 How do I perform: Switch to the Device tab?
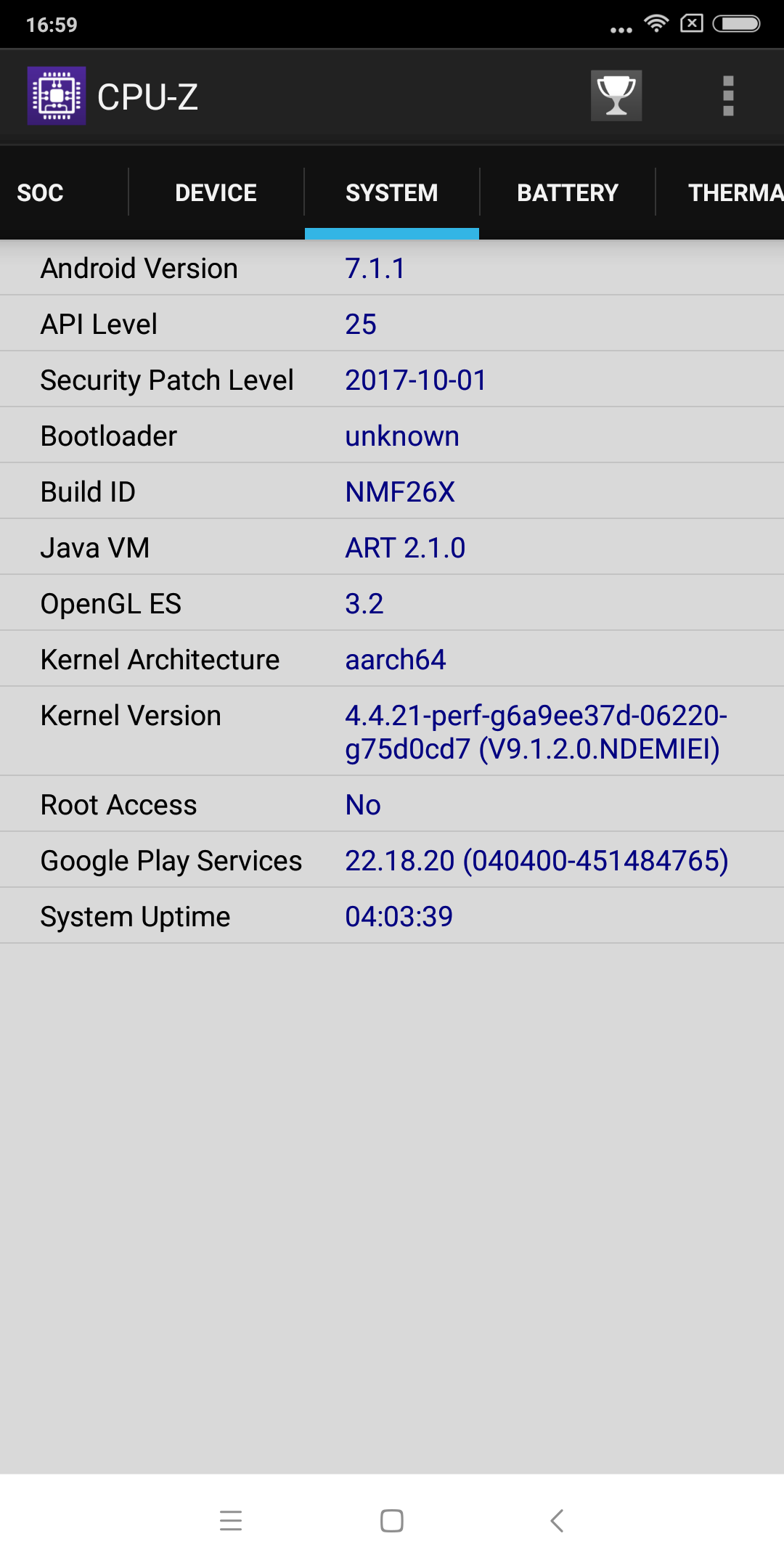216,193
